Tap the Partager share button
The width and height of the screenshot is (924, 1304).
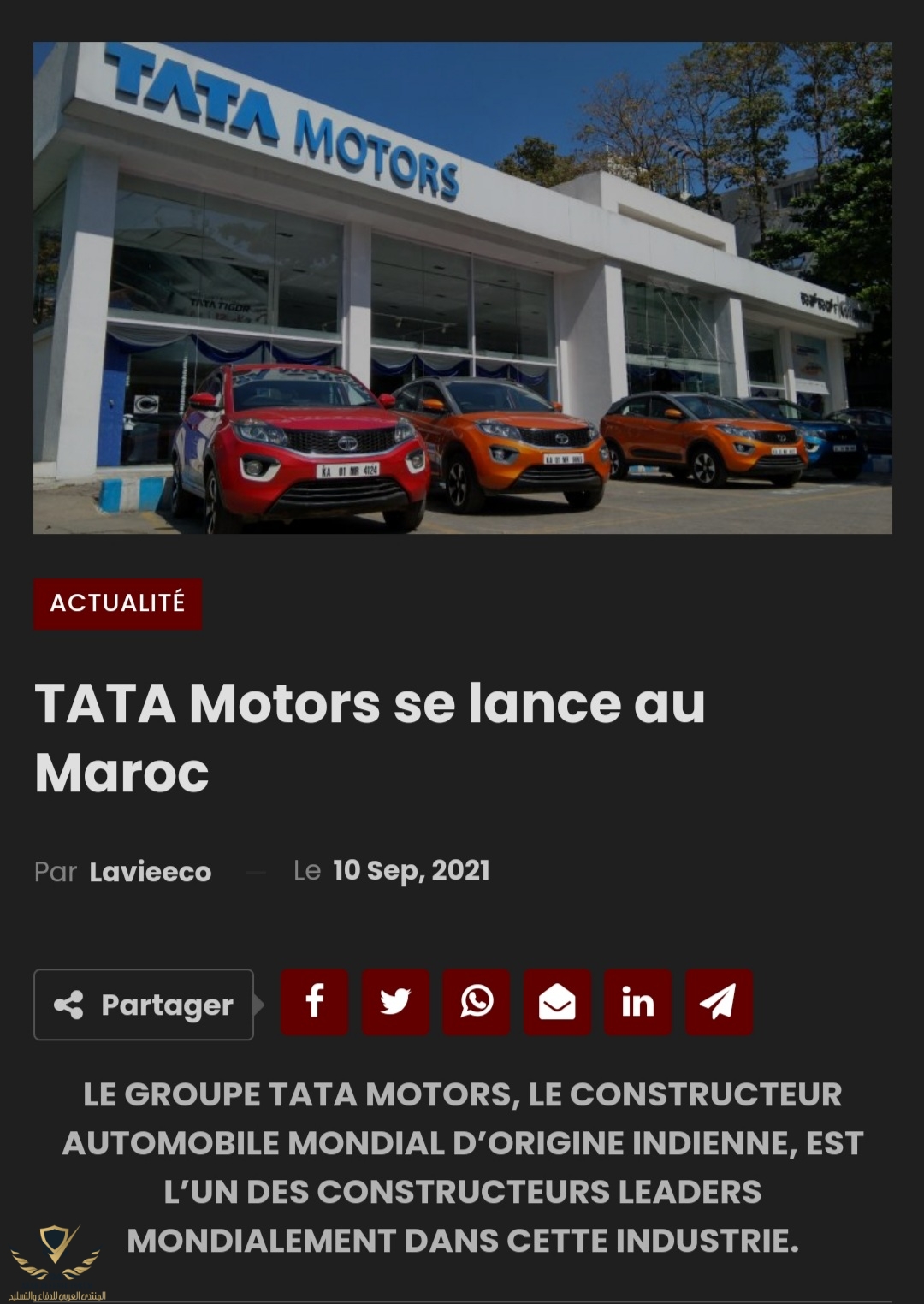coord(144,1005)
